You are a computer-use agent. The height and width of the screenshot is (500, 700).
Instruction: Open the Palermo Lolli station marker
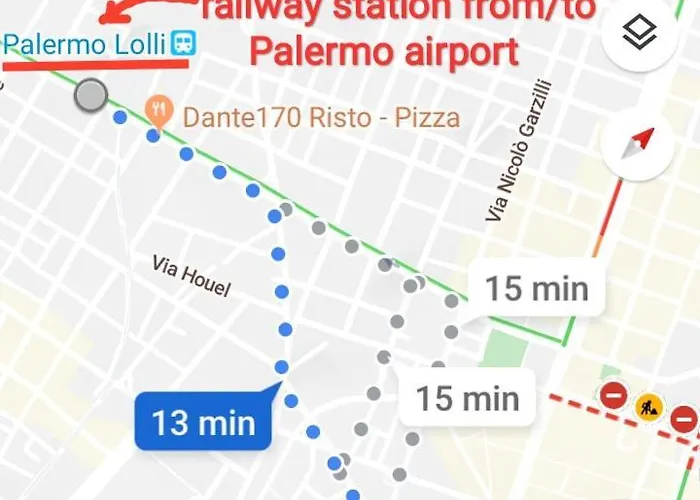[x=183, y=43]
